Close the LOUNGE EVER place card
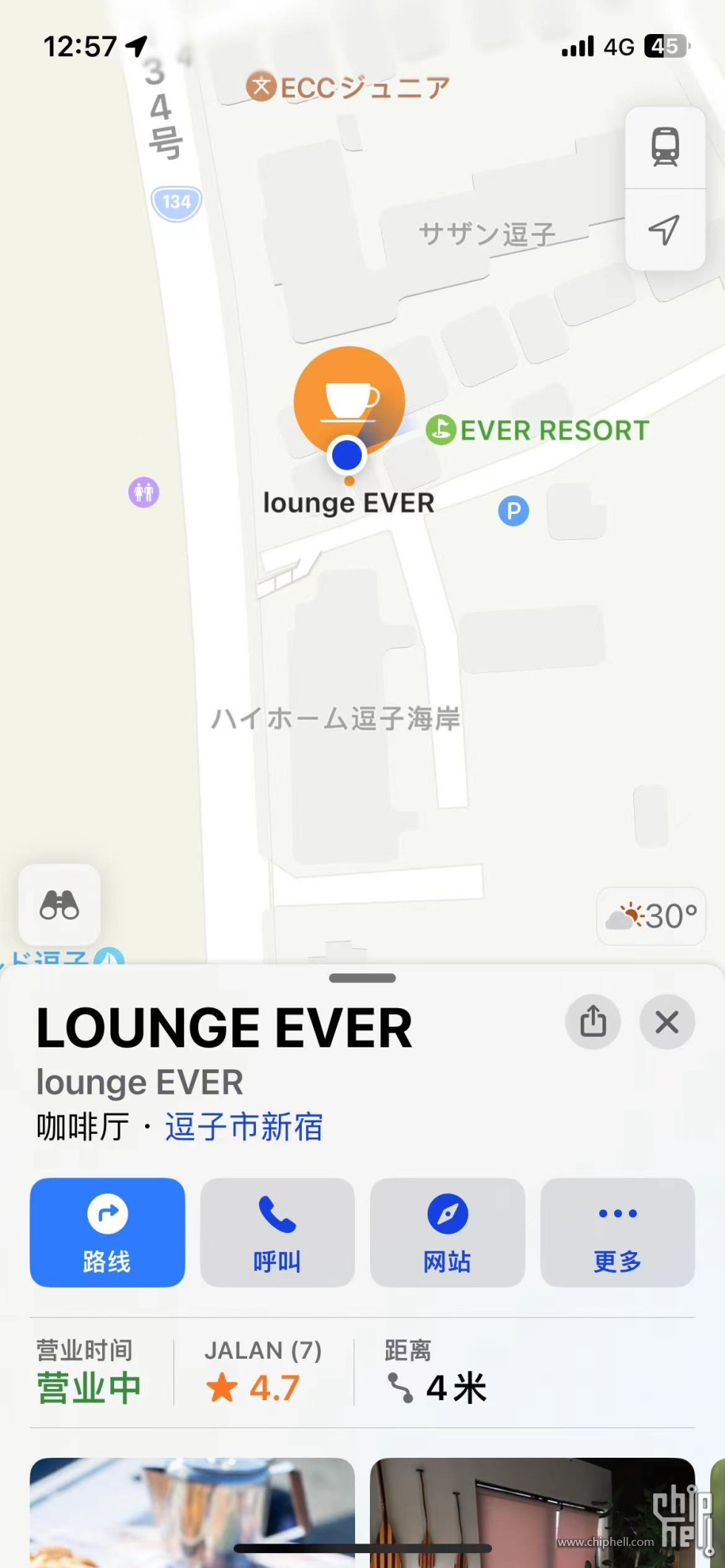The image size is (725, 1568). 667,1022
